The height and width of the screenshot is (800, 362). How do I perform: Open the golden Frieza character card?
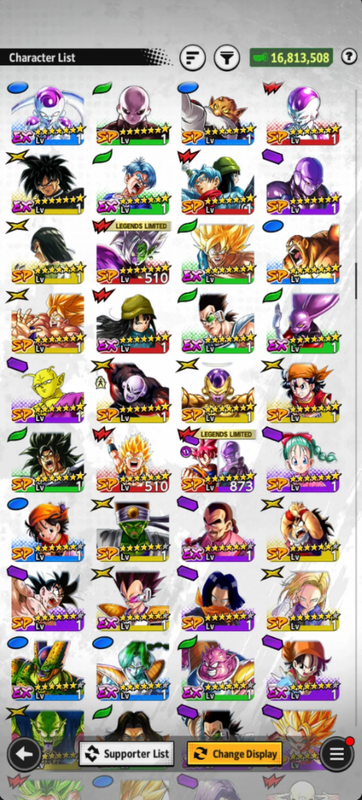(218, 392)
